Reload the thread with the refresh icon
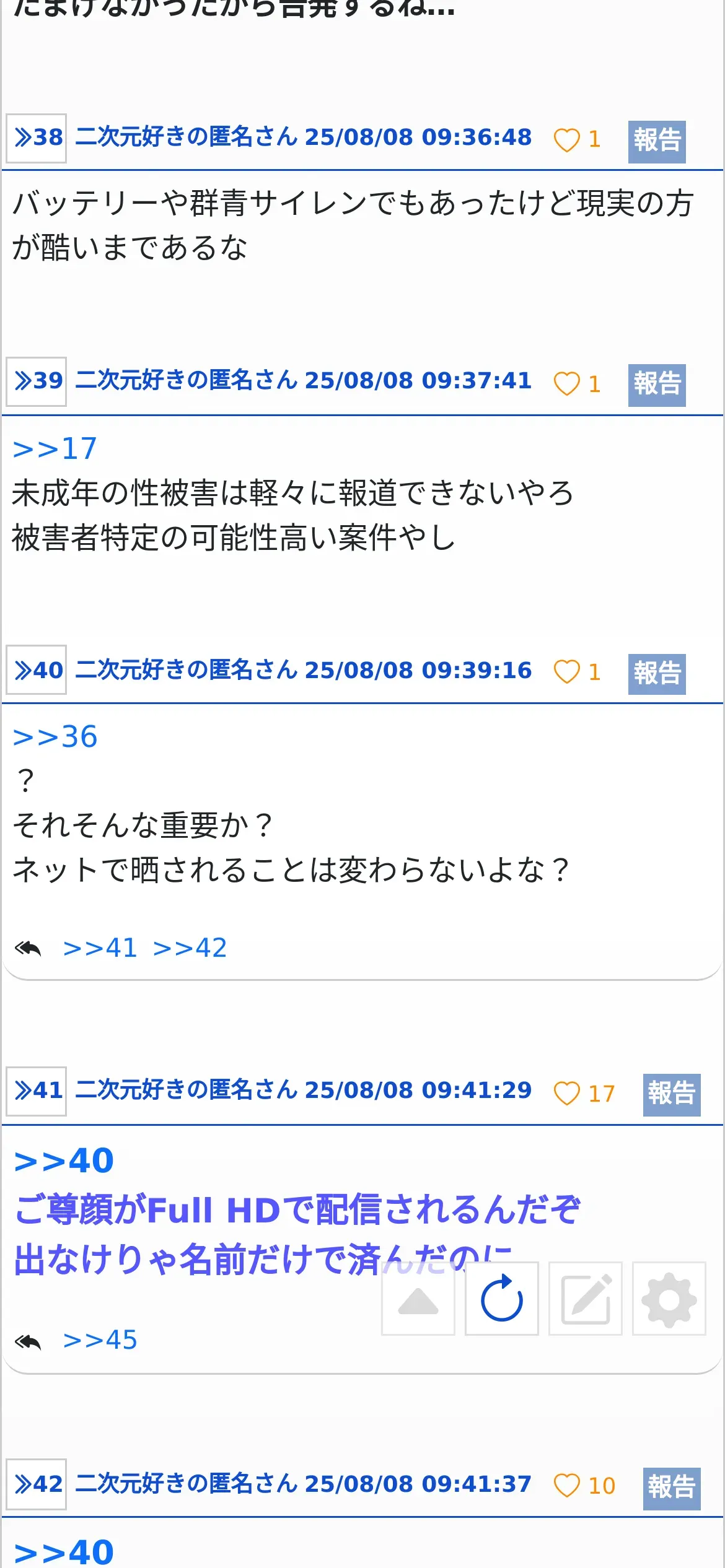The width and height of the screenshot is (725, 1568). coord(502,1299)
